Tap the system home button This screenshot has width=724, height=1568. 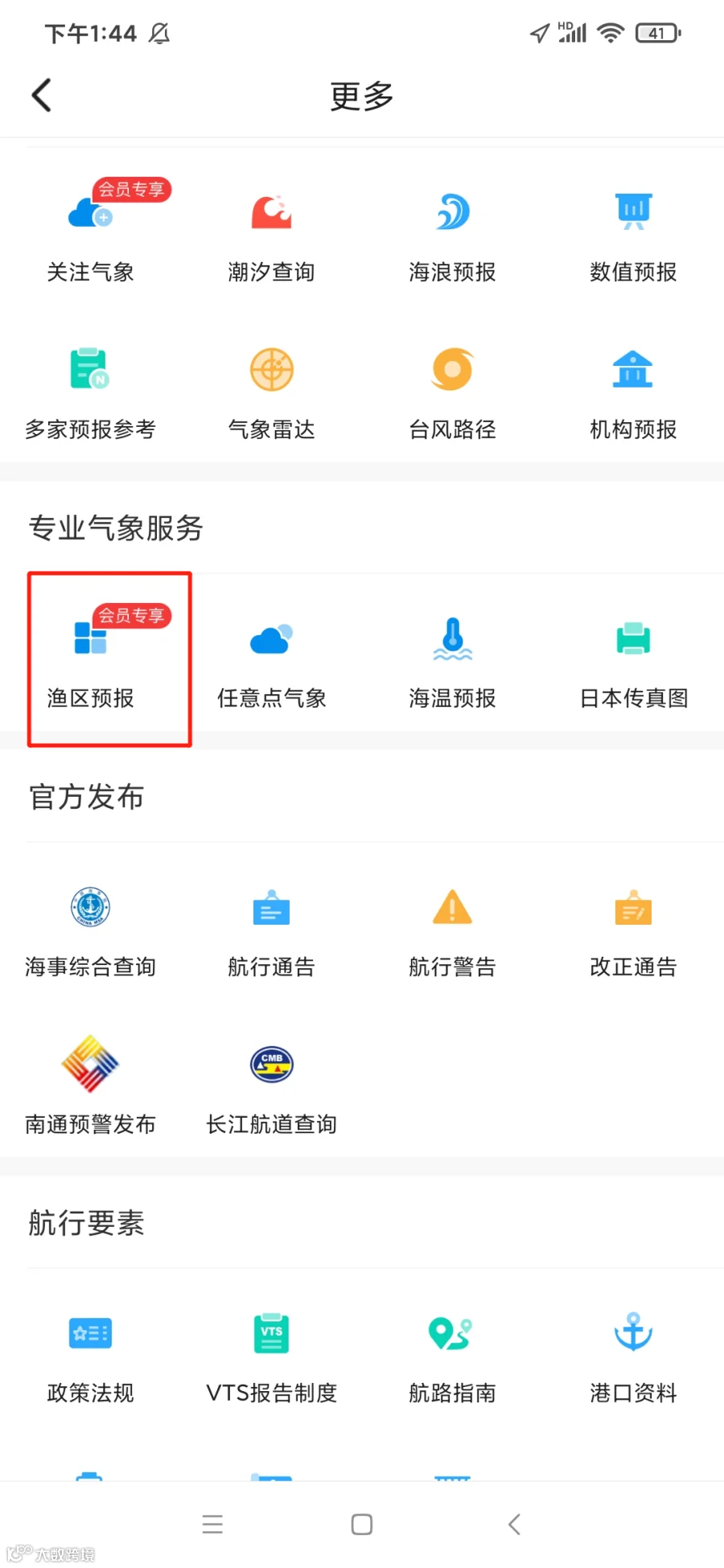pyautogui.click(x=362, y=1525)
